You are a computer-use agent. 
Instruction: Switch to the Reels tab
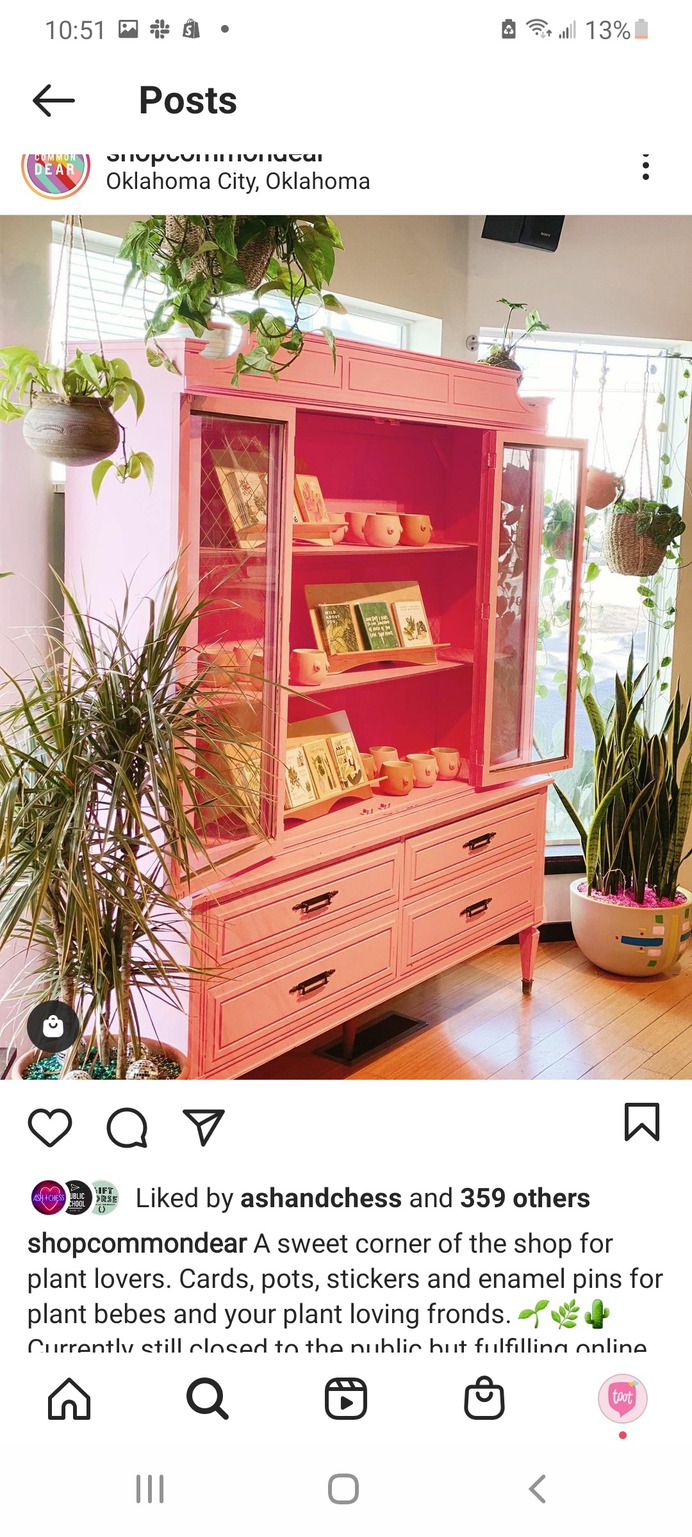pyautogui.click(x=346, y=1399)
